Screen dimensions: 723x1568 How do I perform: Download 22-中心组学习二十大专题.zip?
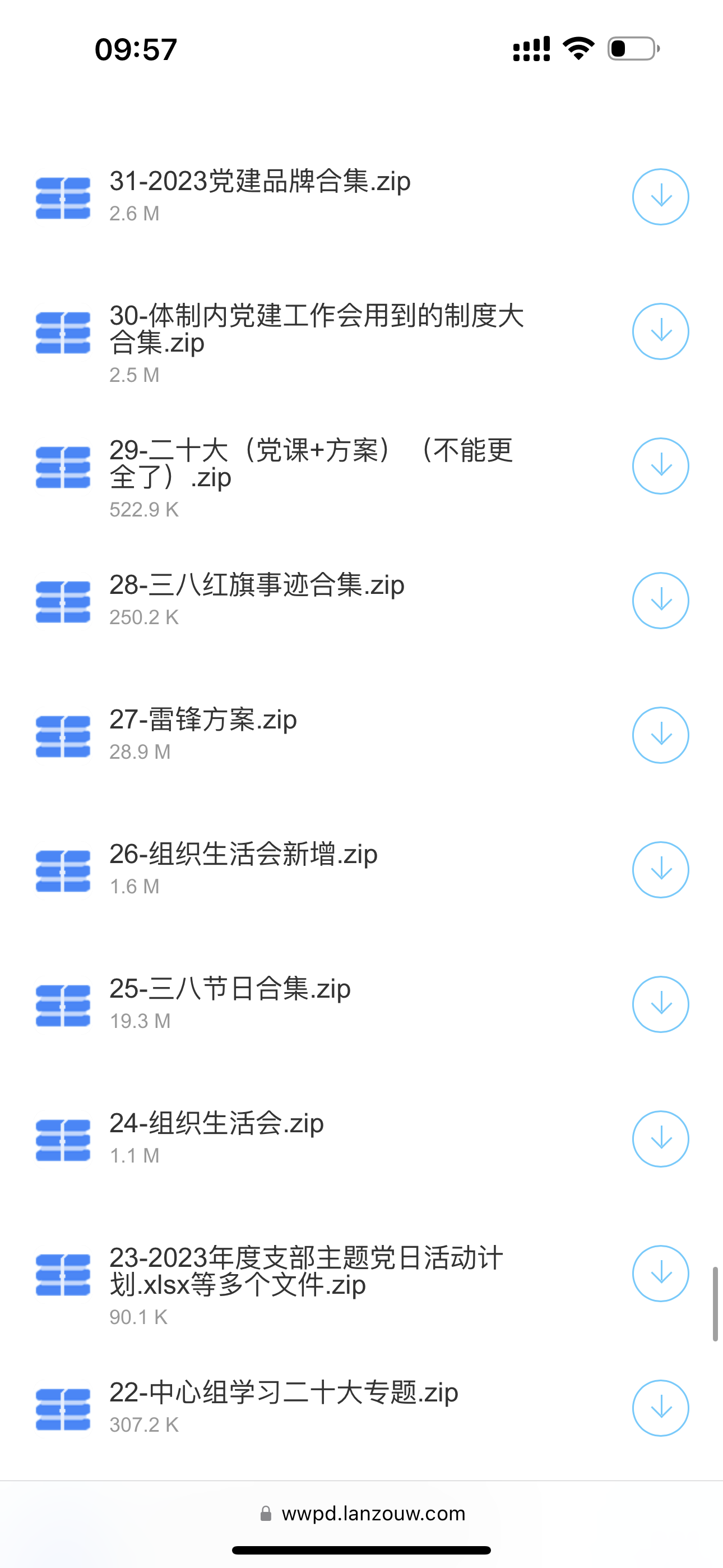click(x=660, y=1407)
